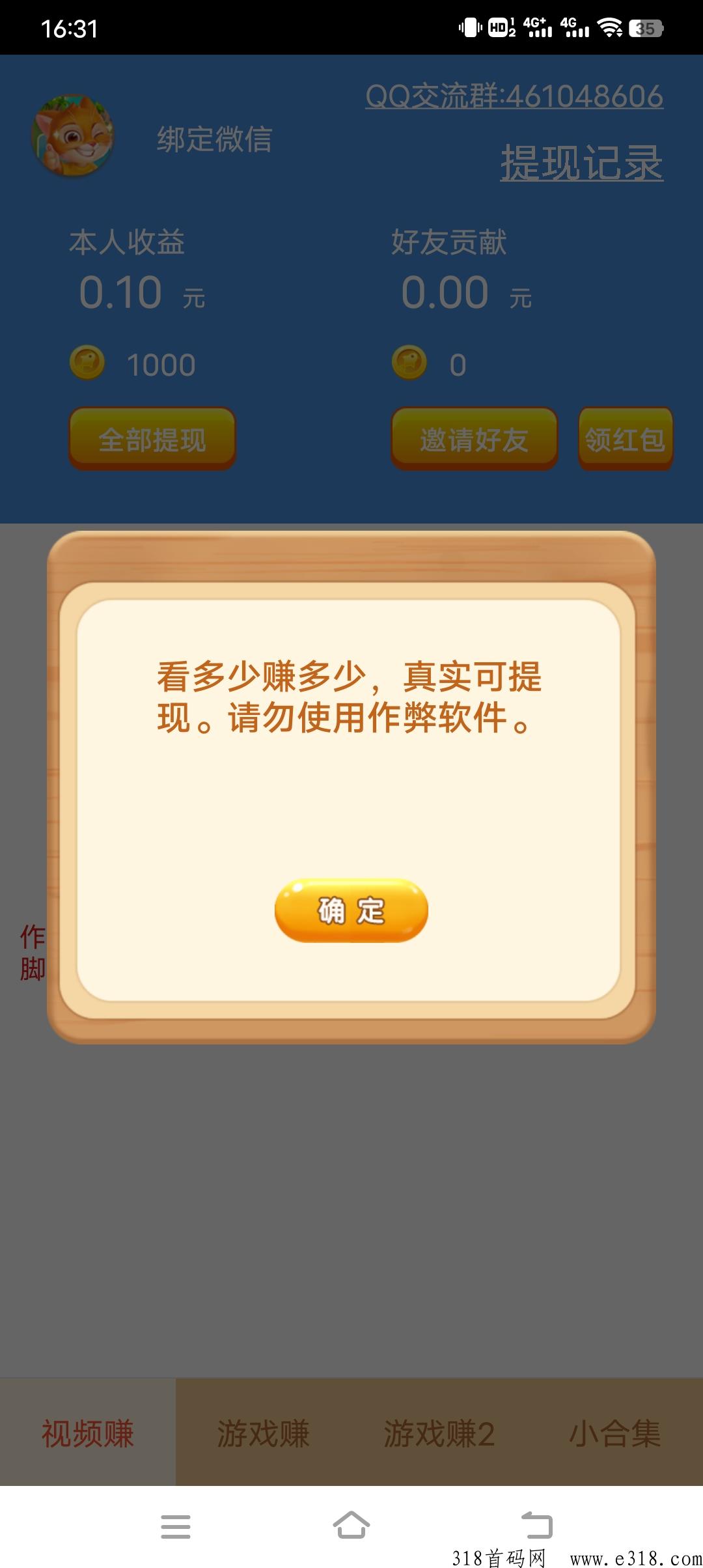Screen dimensions: 703x1568
Task: Open 提现记录 withdrawal records
Action: pyautogui.click(x=581, y=162)
